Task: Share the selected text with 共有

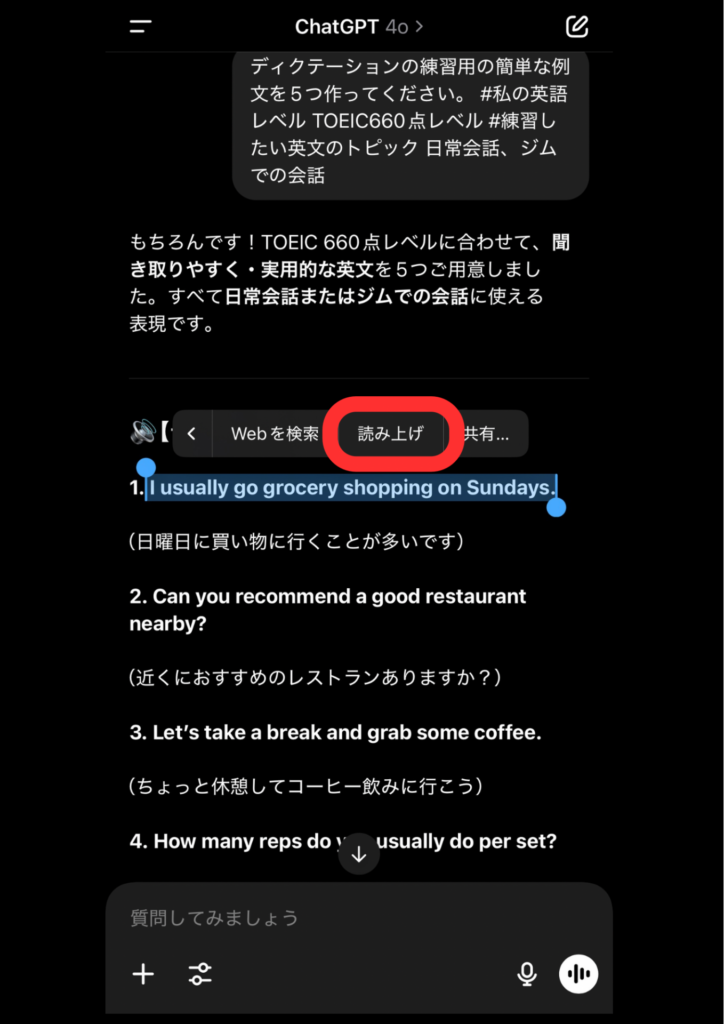Action: (487, 434)
